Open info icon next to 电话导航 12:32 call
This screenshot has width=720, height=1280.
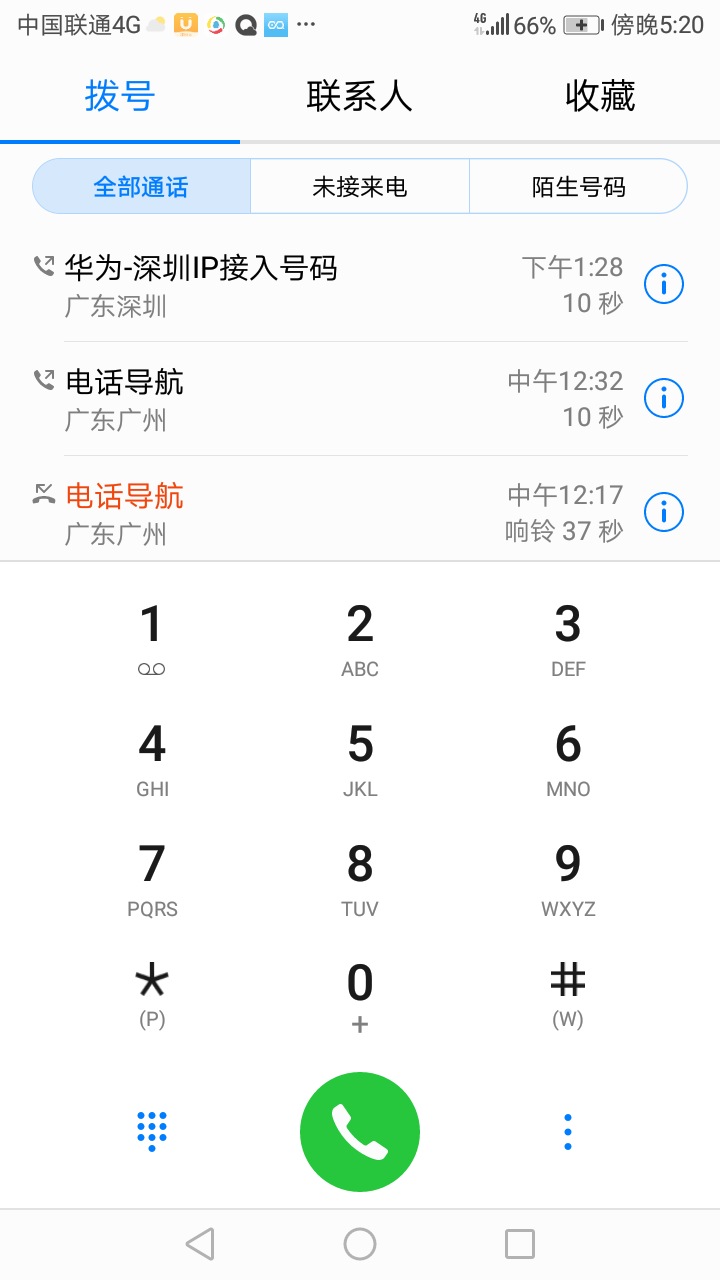[663, 398]
